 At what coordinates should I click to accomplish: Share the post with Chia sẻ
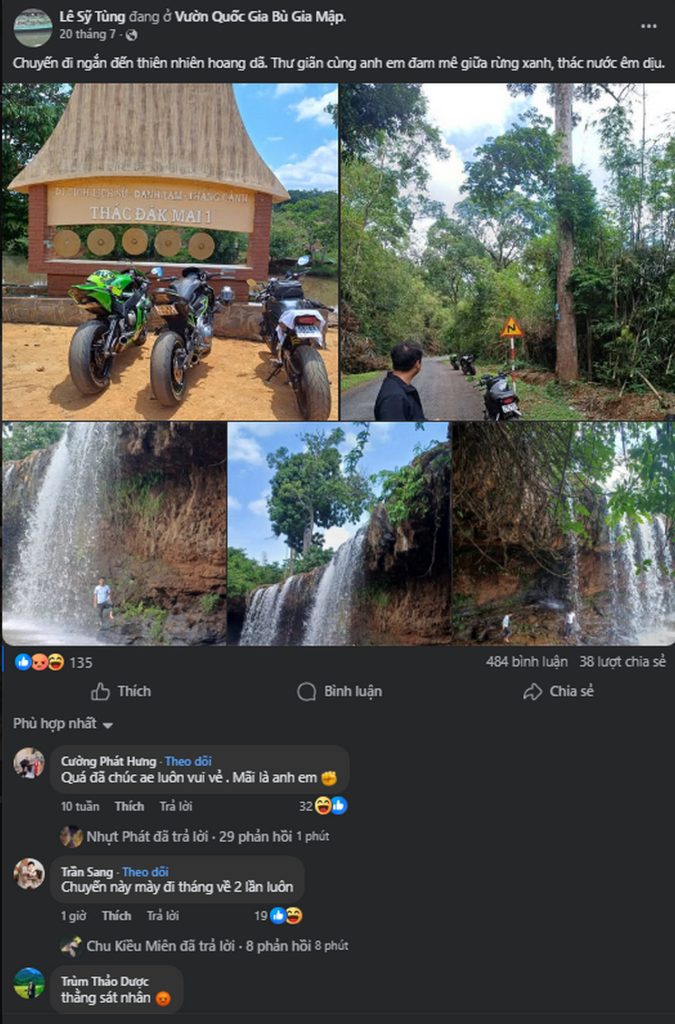558,691
